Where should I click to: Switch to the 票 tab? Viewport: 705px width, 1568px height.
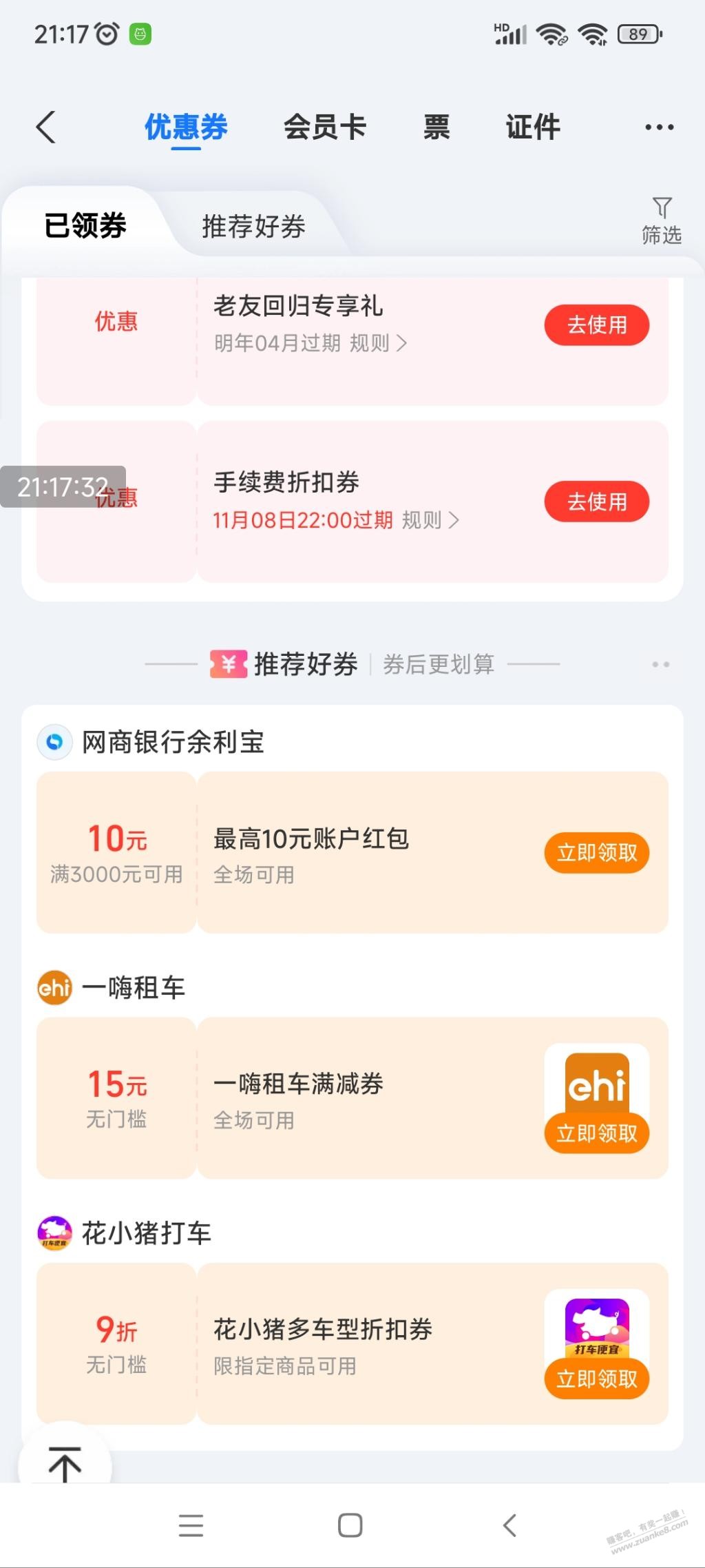(436, 127)
